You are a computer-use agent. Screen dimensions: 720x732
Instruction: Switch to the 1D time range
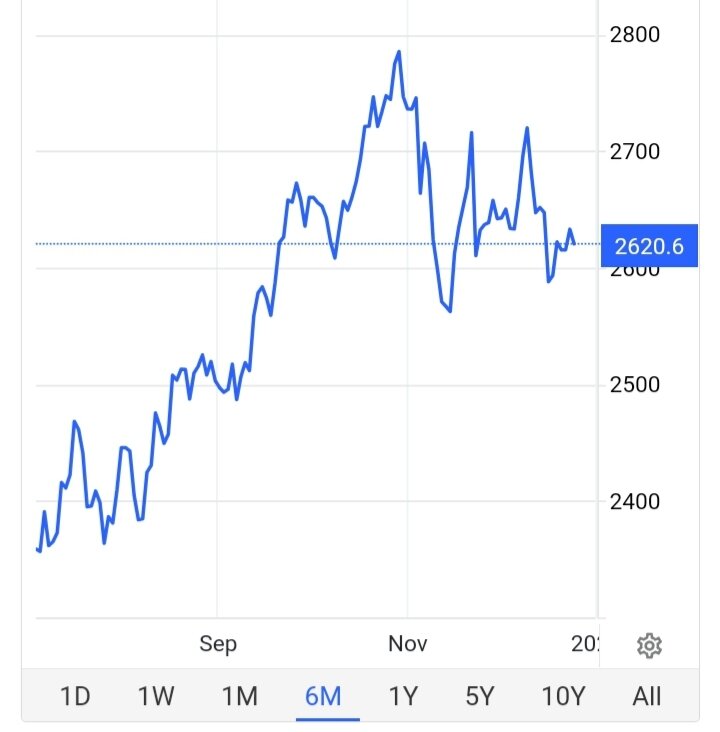click(75, 696)
